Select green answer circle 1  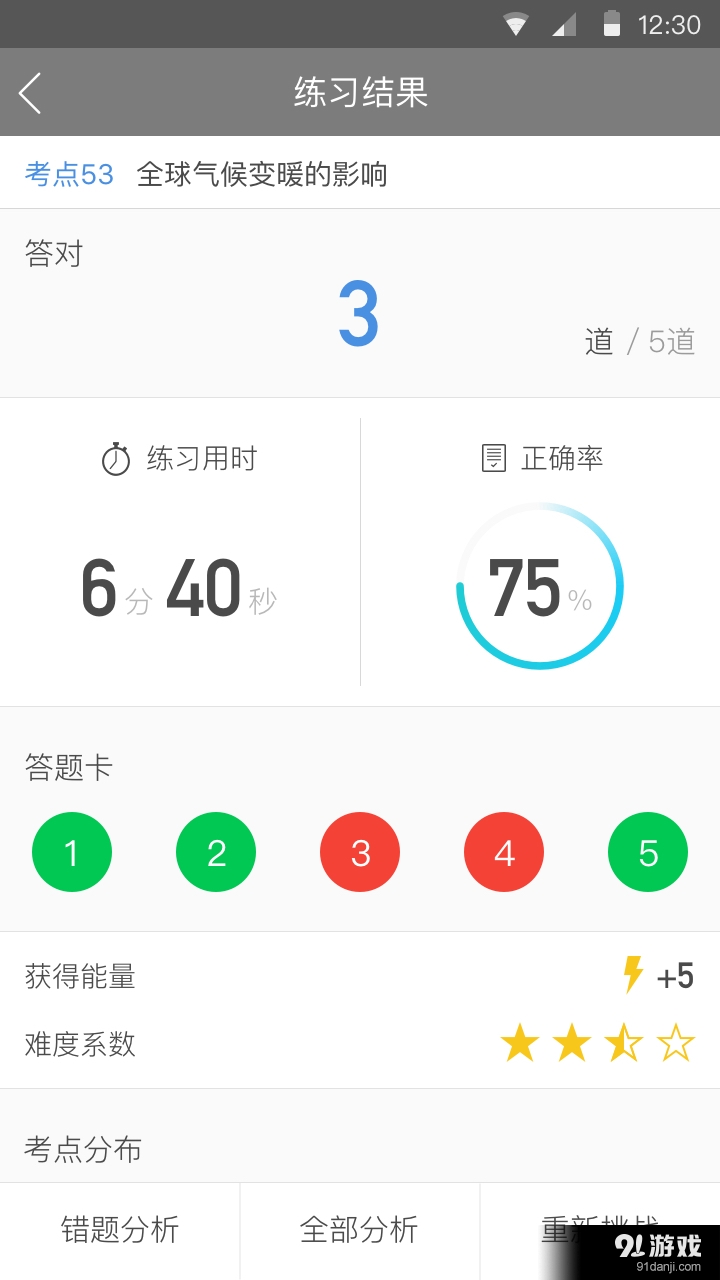[x=72, y=851]
